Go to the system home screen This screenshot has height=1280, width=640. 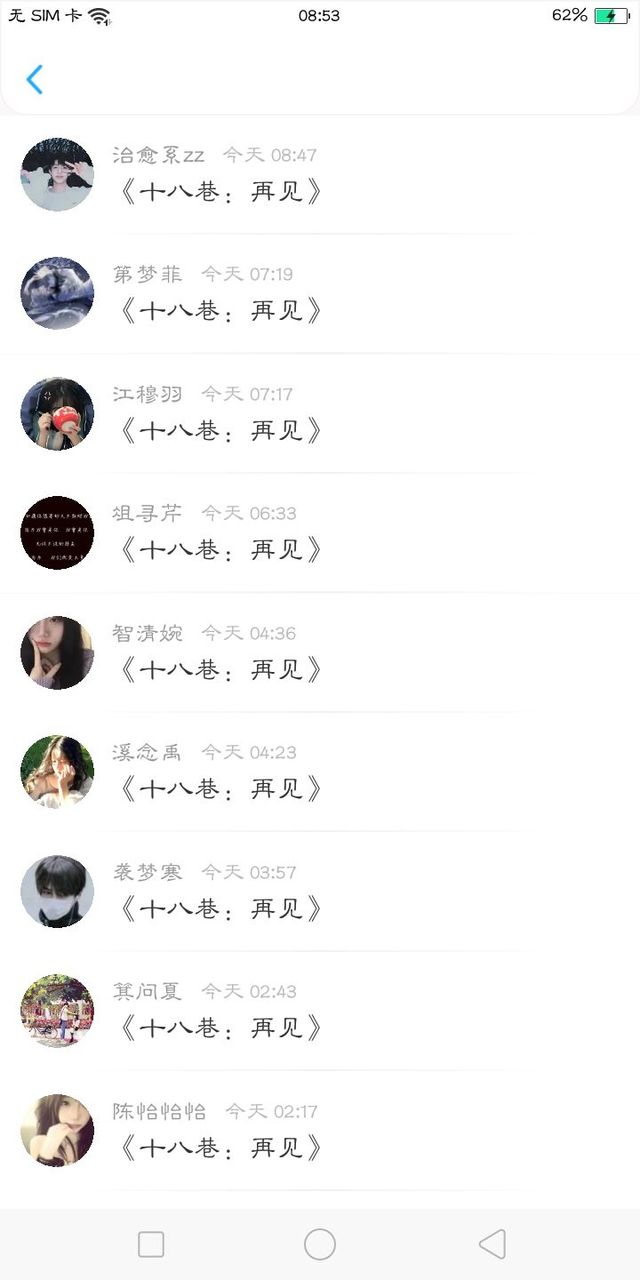point(320,1244)
